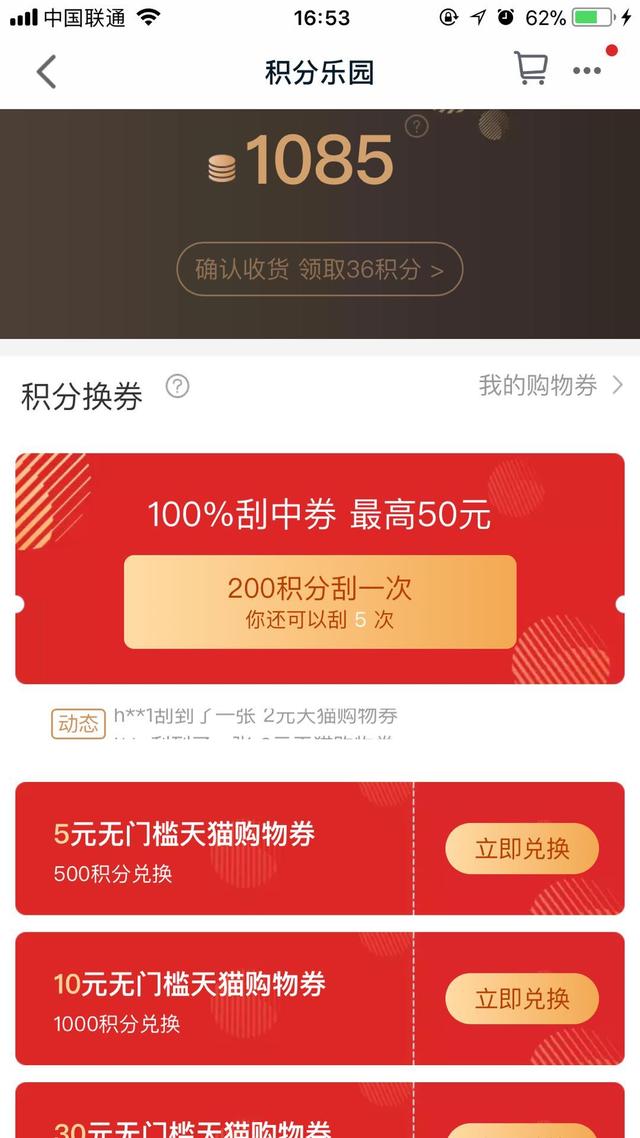The width and height of the screenshot is (640, 1138).
Task: Redeem the 5元无门槛天猫购物券 via 立即兑换
Action: pyautogui.click(x=521, y=849)
